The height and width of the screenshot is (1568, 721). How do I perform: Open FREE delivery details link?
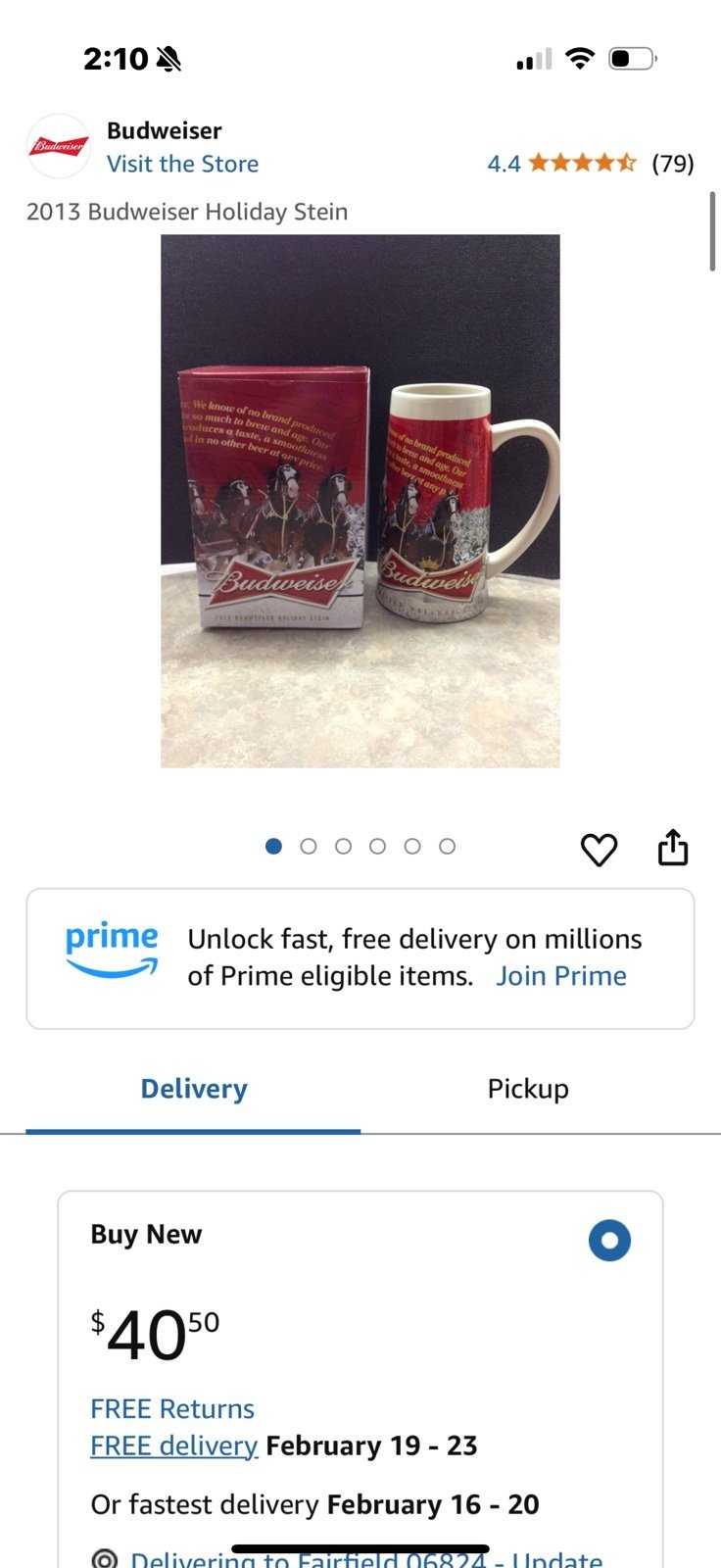tap(173, 1445)
